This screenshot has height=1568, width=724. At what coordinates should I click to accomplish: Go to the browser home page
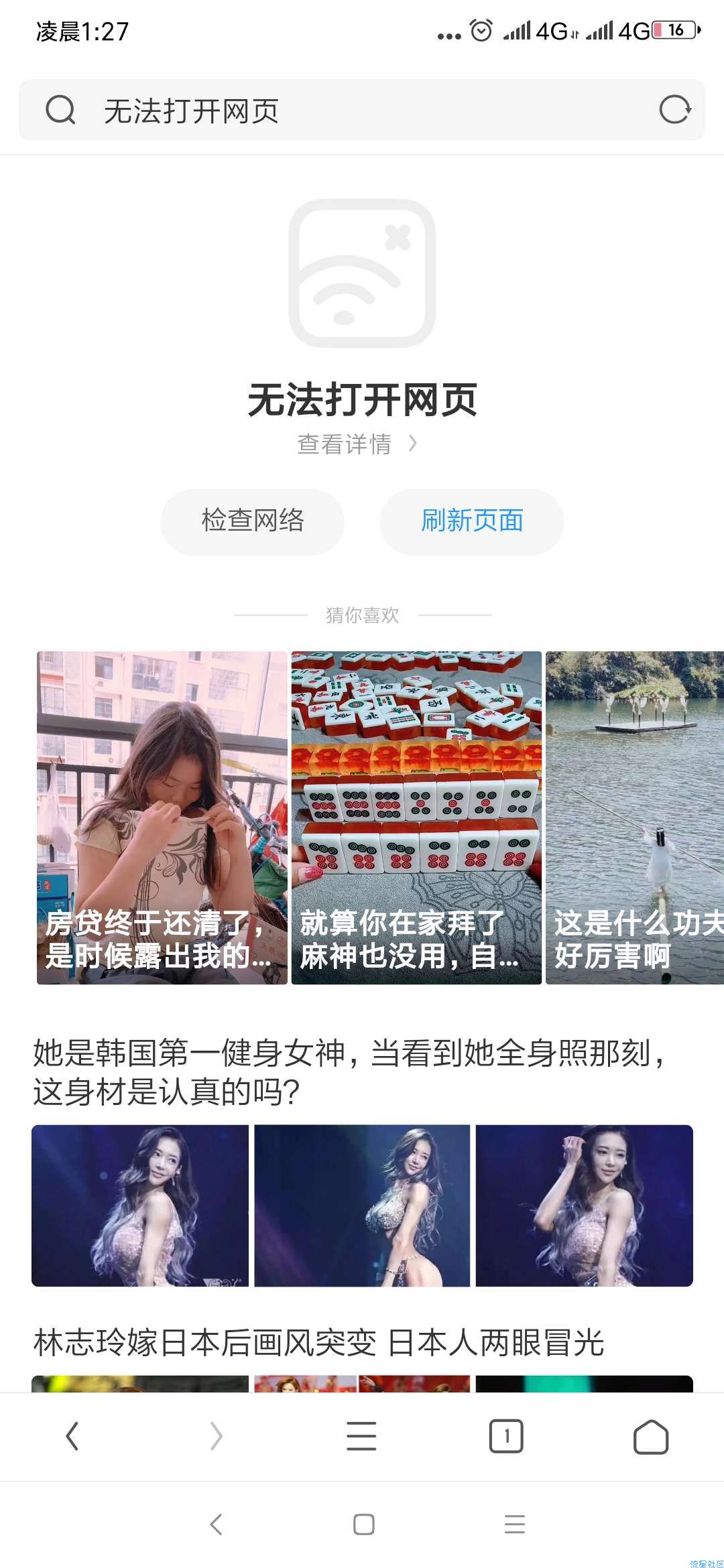click(651, 1436)
